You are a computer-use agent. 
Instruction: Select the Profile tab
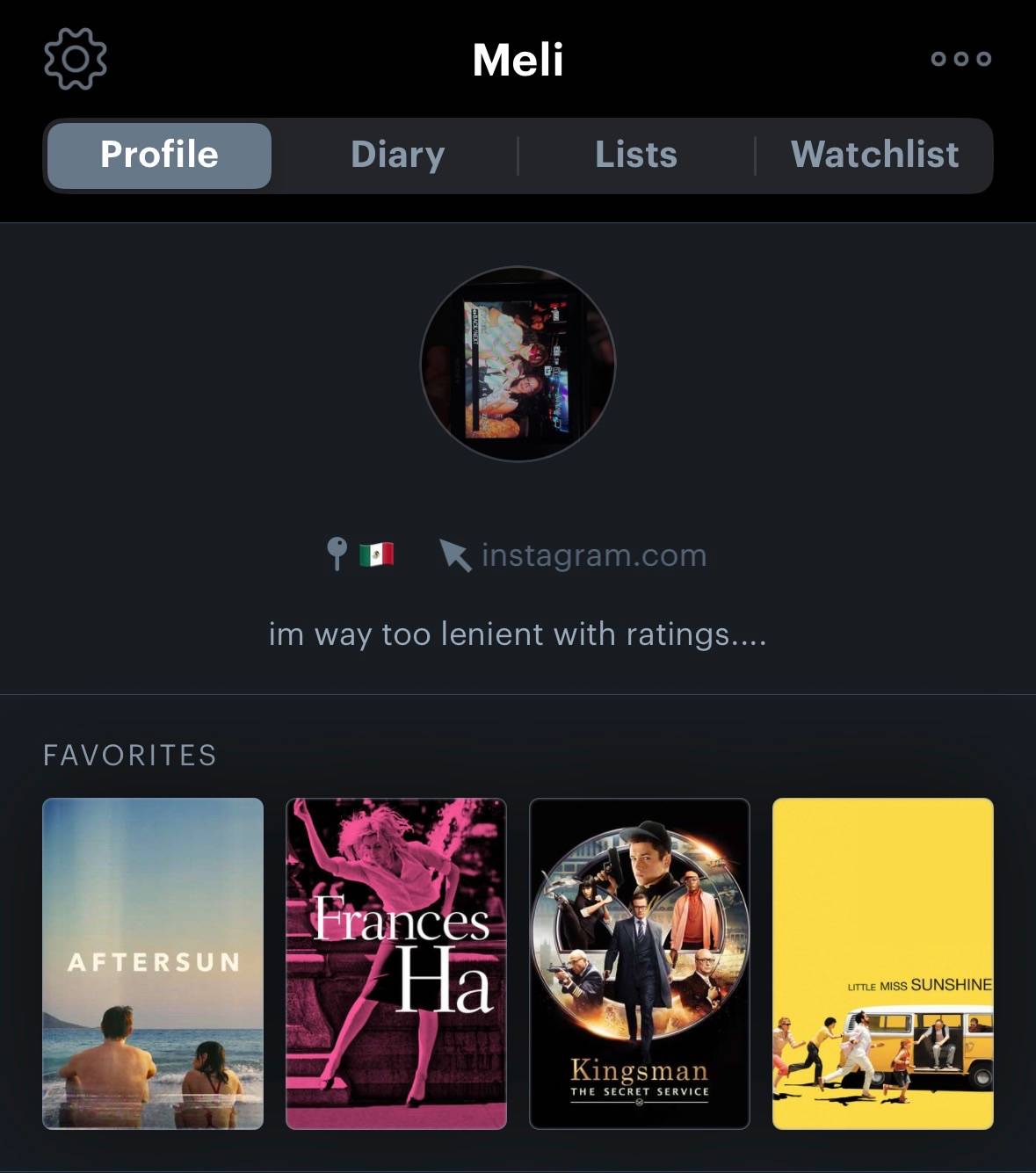click(159, 156)
